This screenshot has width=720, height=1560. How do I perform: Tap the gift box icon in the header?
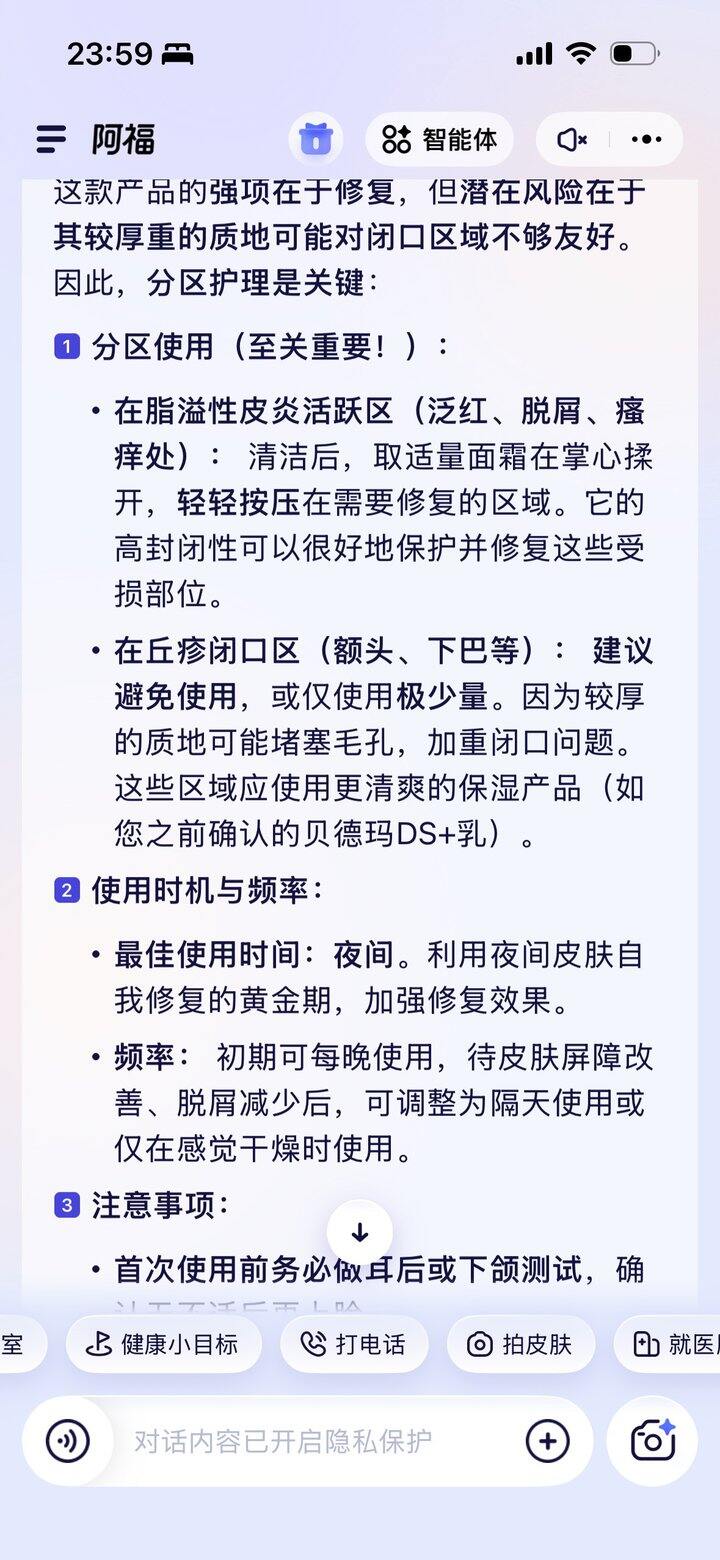coord(316,139)
